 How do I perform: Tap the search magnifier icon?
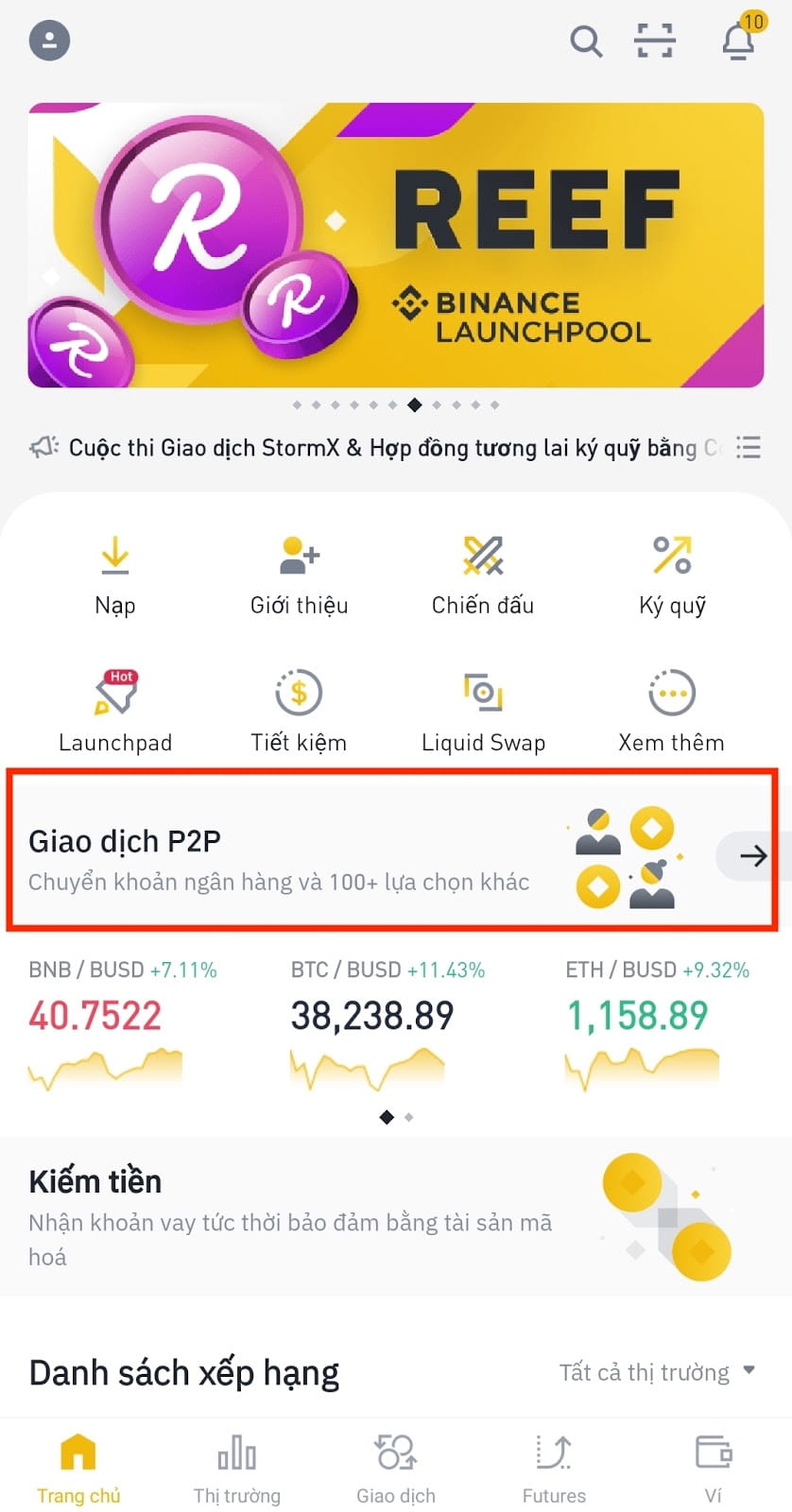click(586, 41)
